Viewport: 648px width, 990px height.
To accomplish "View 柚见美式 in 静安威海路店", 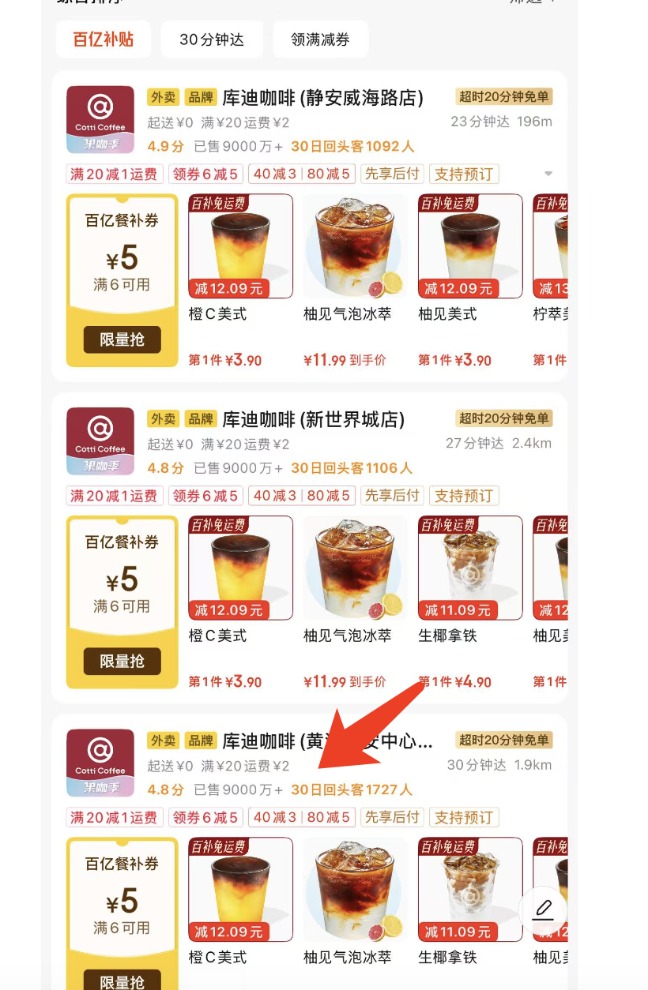I will click(x=469, y=247).
